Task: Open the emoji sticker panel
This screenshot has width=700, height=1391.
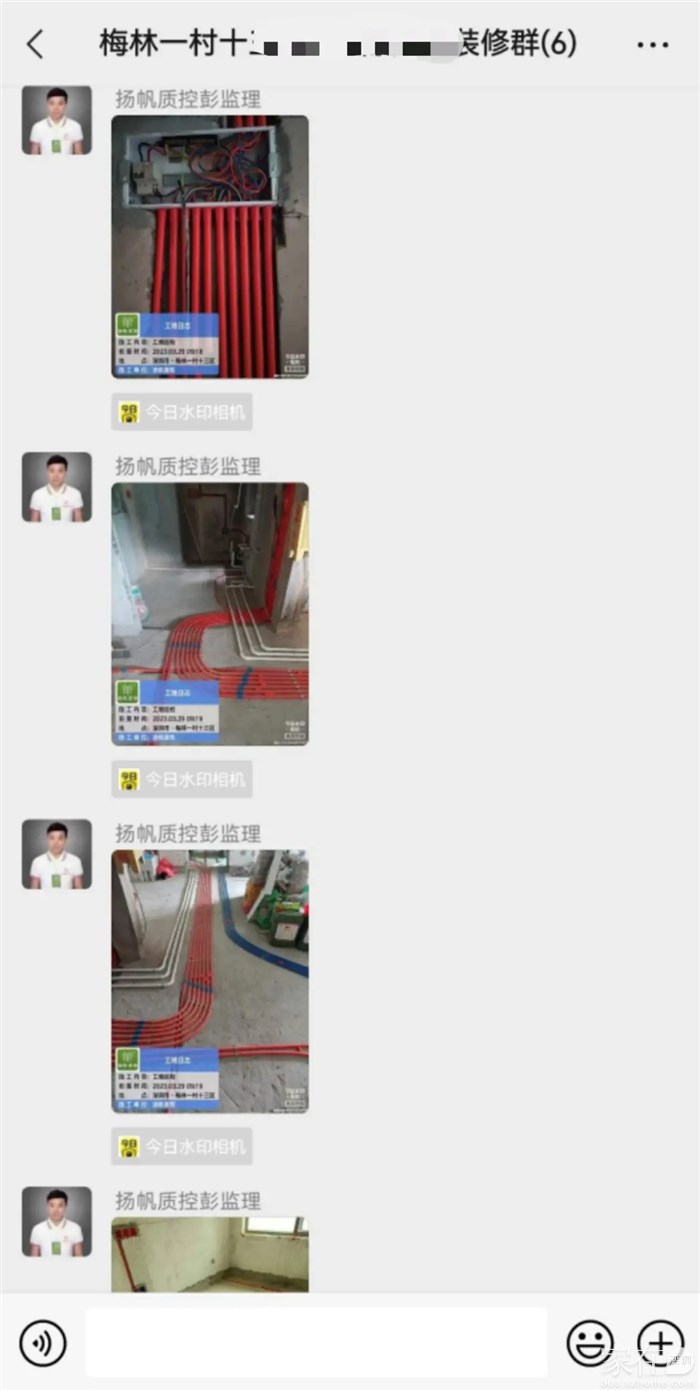Action: pos(590,1343)
